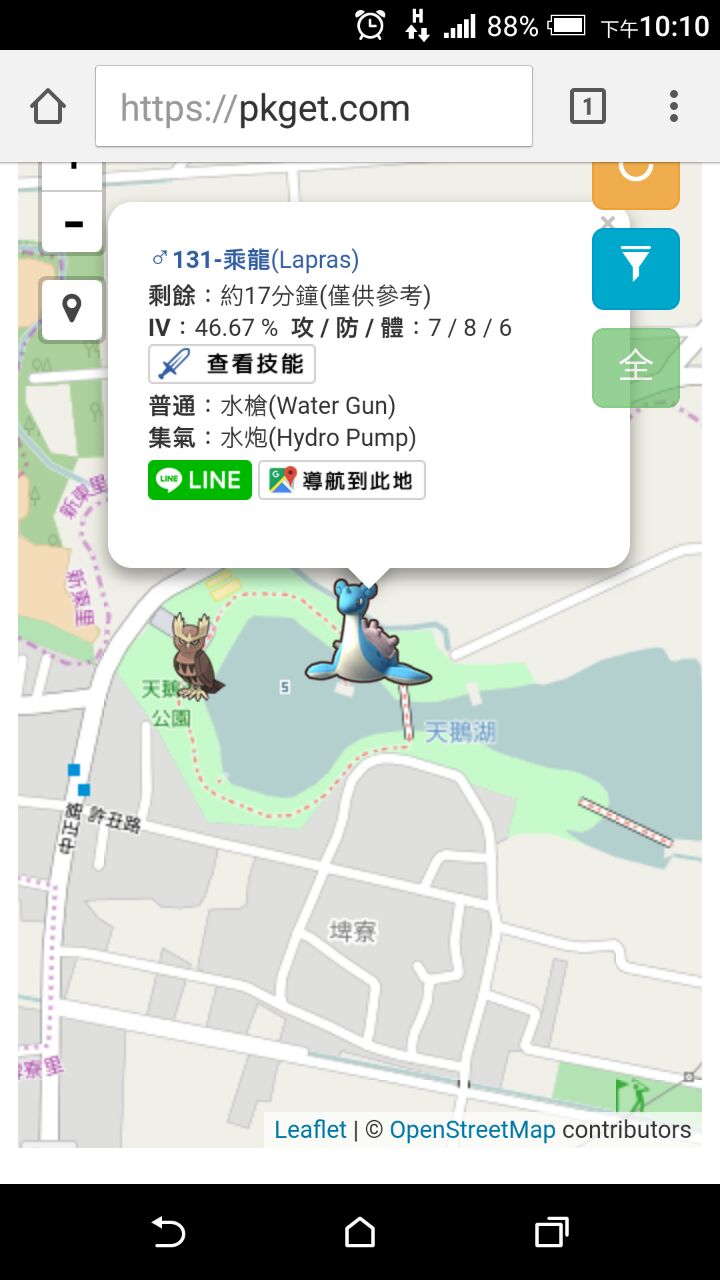Open the recent apps overview

(551, 1232)
